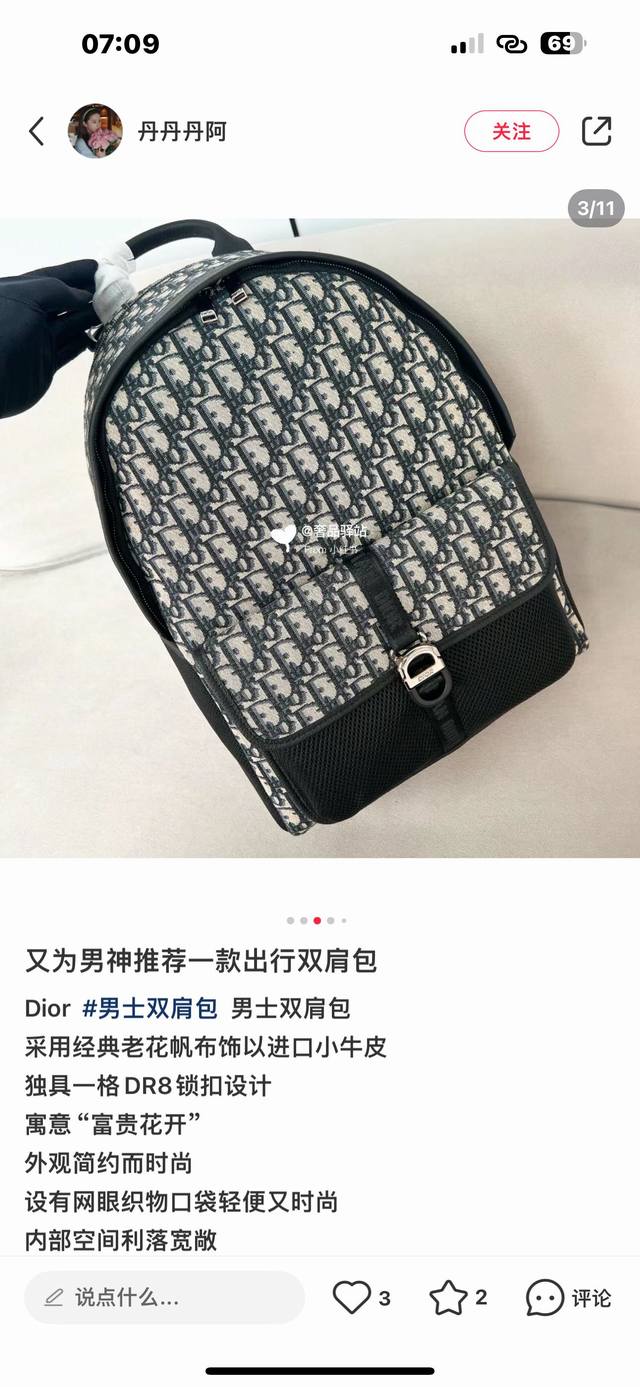Follow the author with the 关注 button

point(511,131)
